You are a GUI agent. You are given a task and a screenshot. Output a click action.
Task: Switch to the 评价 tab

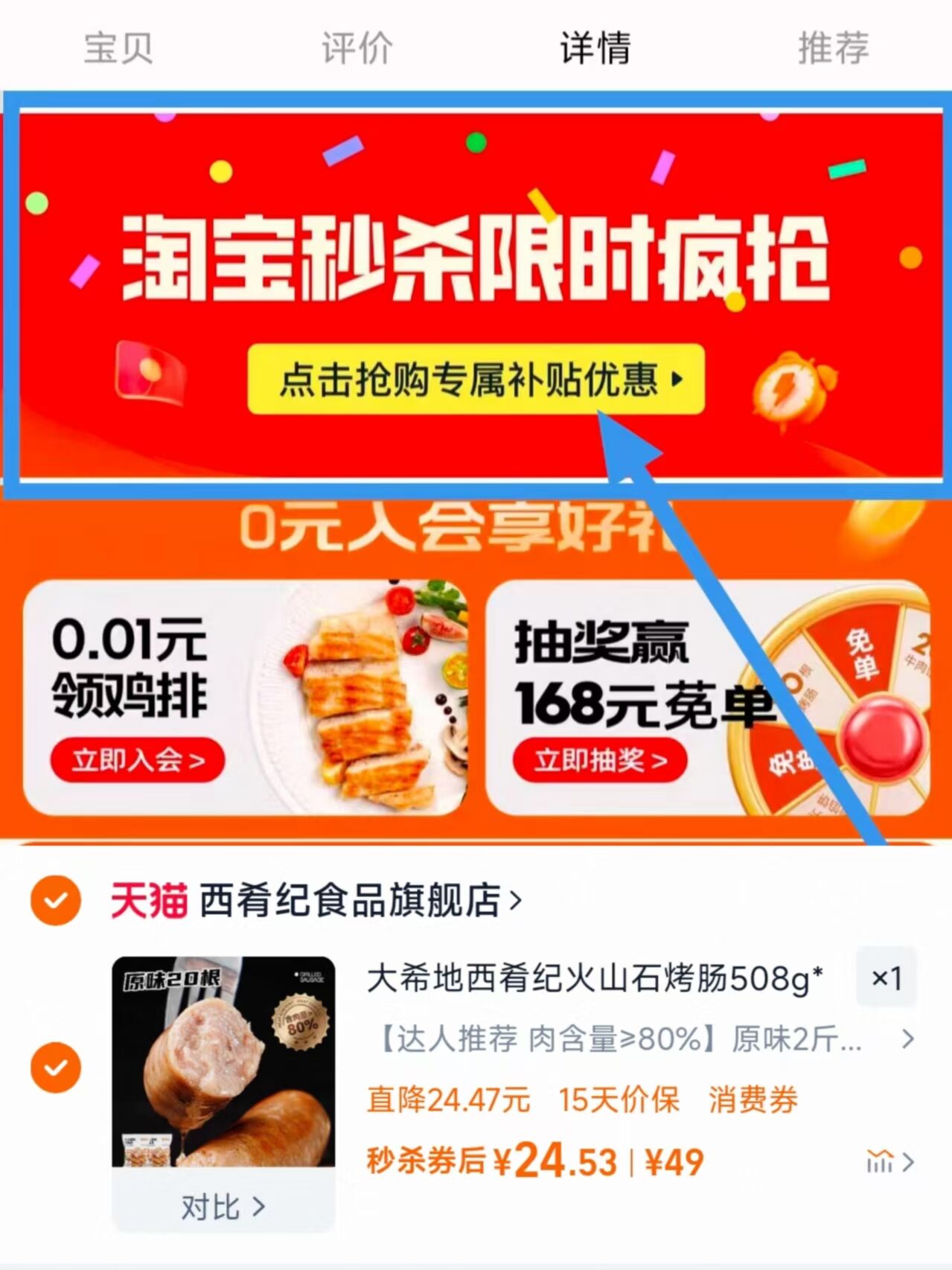coord(357,48)
